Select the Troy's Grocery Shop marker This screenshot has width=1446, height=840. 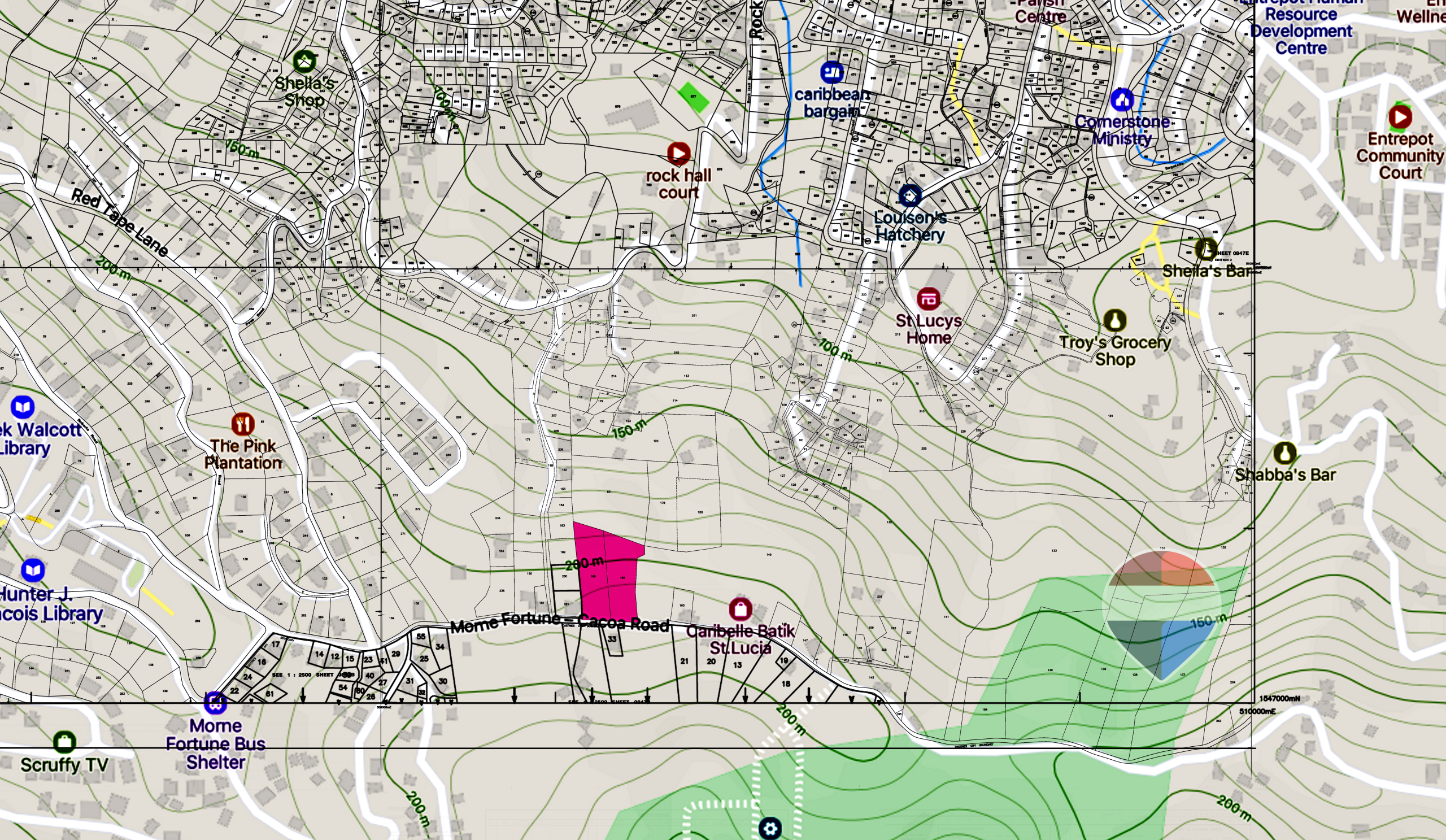1114,320
